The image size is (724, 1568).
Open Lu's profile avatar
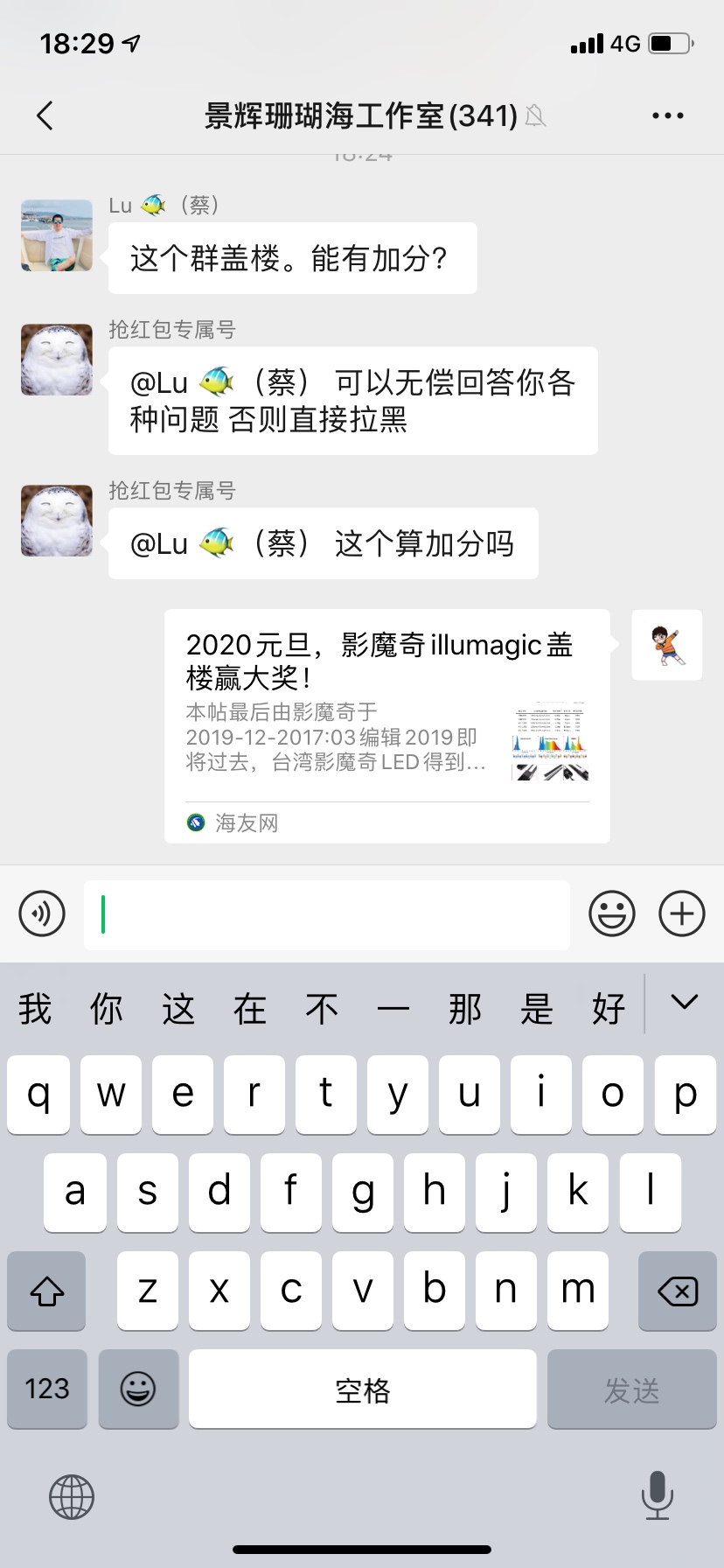coord(57,235)
